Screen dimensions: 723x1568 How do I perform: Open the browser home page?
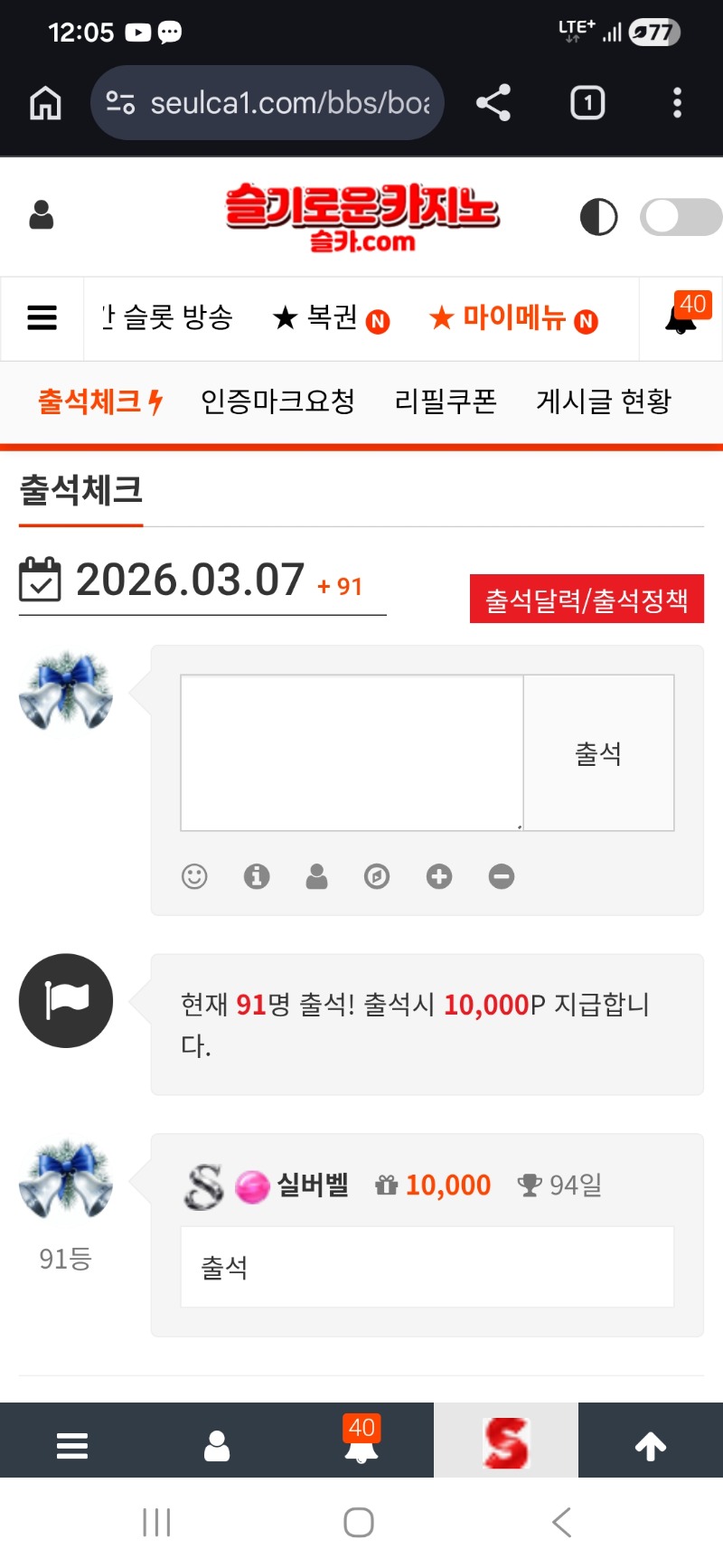tap(45, 103)
